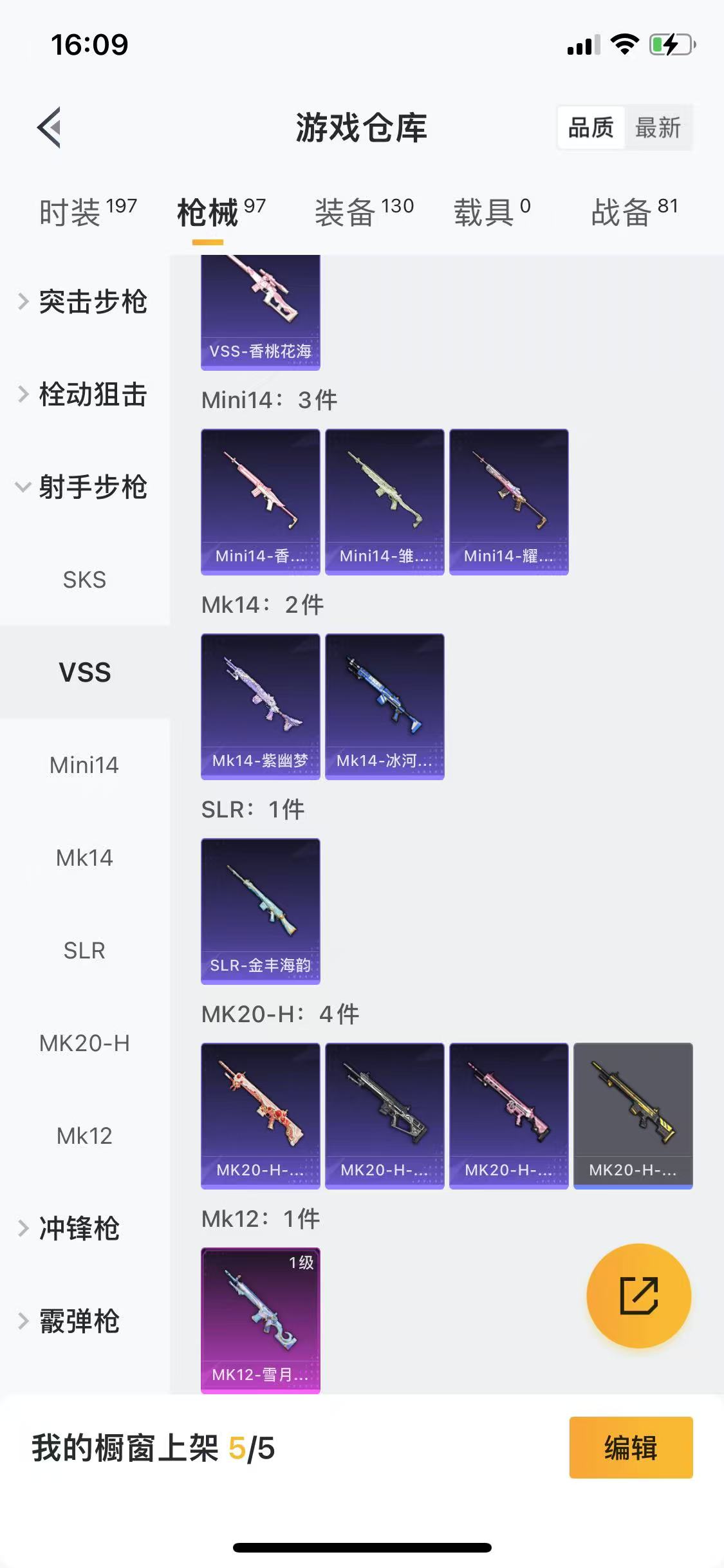Screen dimensions: 724x1568
Task: Select MK20-H in the sidebar
Action: 84,1043
